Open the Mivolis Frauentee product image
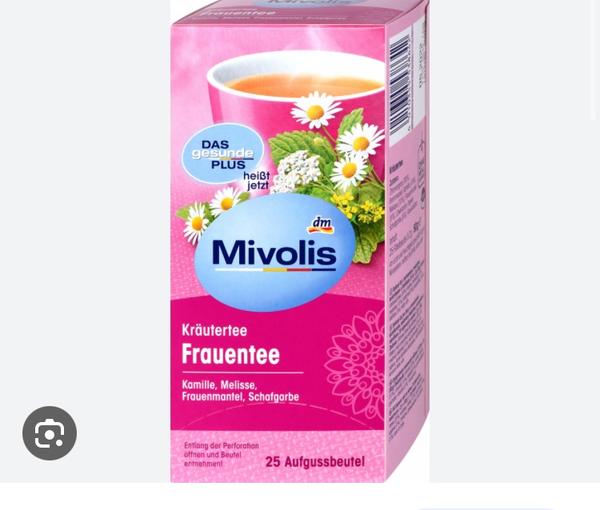The width and height of the screenshot is (600, 510). [300, 240]
